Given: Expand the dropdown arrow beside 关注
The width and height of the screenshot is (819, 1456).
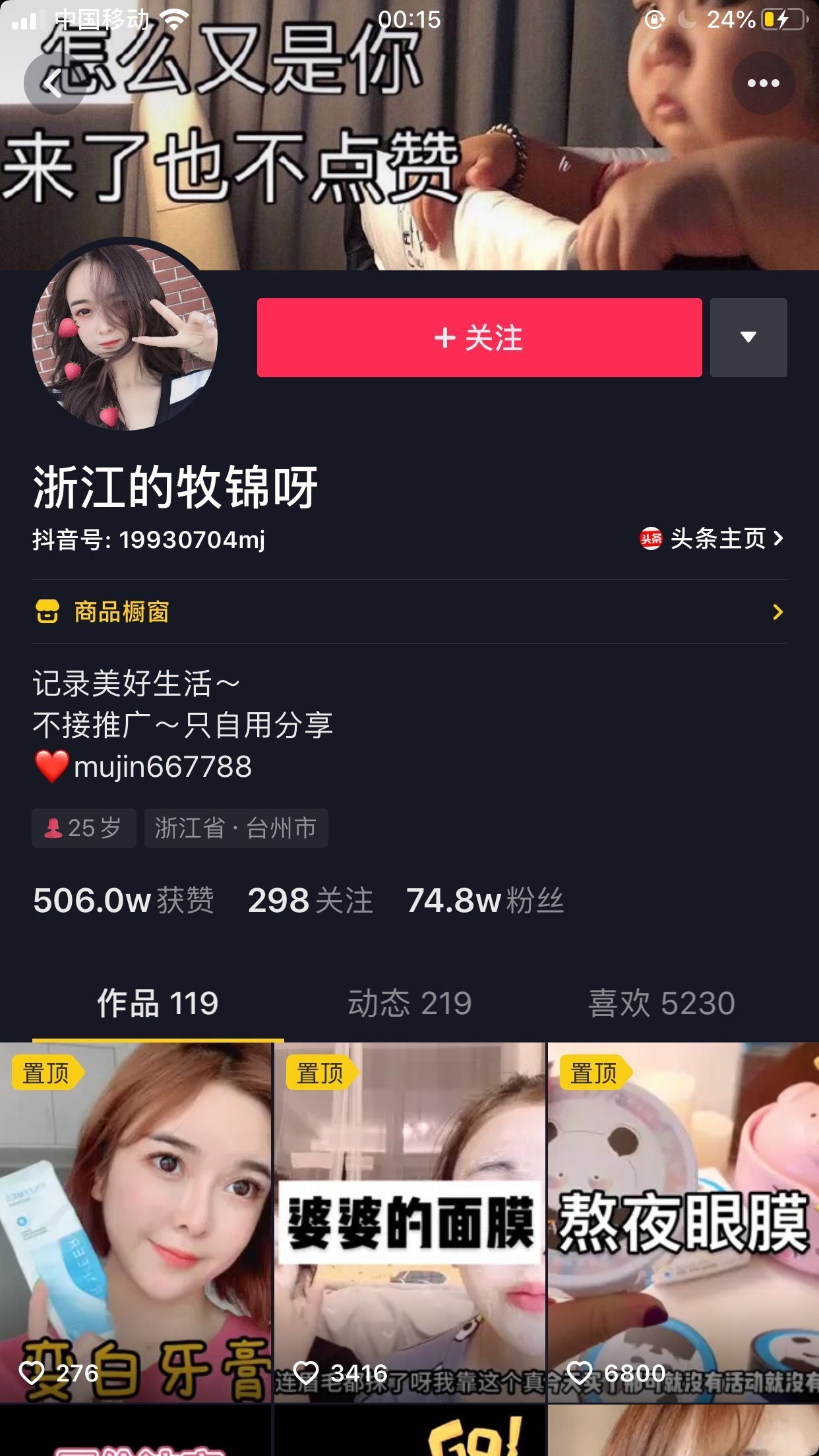Looking at the screenshot, I should [x=748, y=338].
